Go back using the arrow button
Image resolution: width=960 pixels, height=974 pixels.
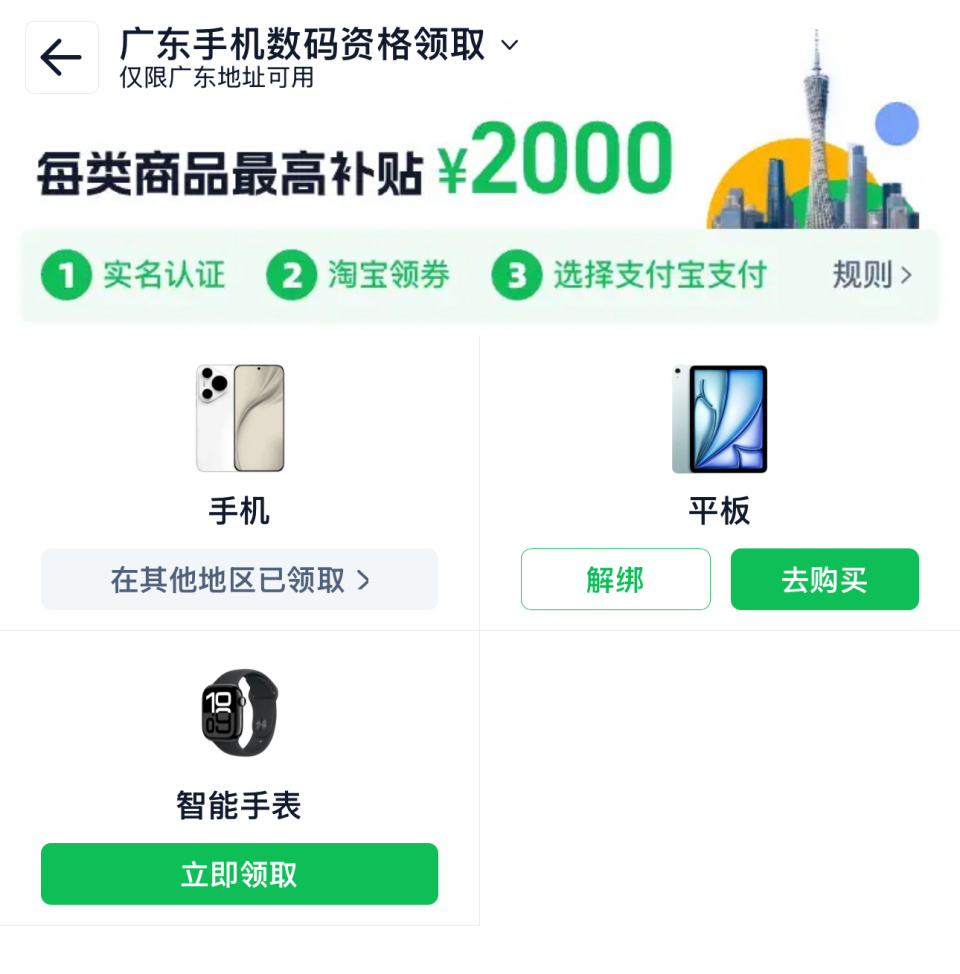click(61, 58)
